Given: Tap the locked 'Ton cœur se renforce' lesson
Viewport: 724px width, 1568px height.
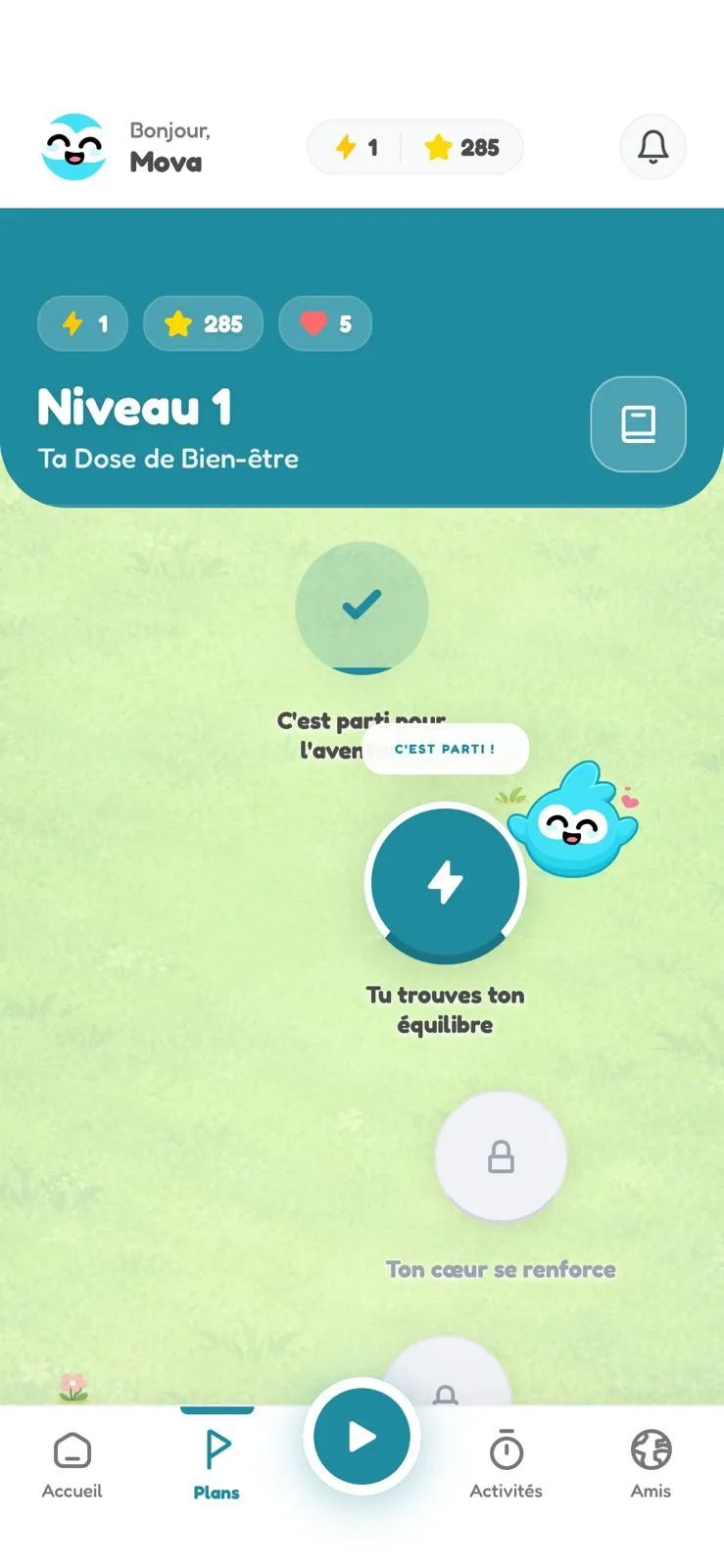Looking at the screenshot, I should point(501,1157).
